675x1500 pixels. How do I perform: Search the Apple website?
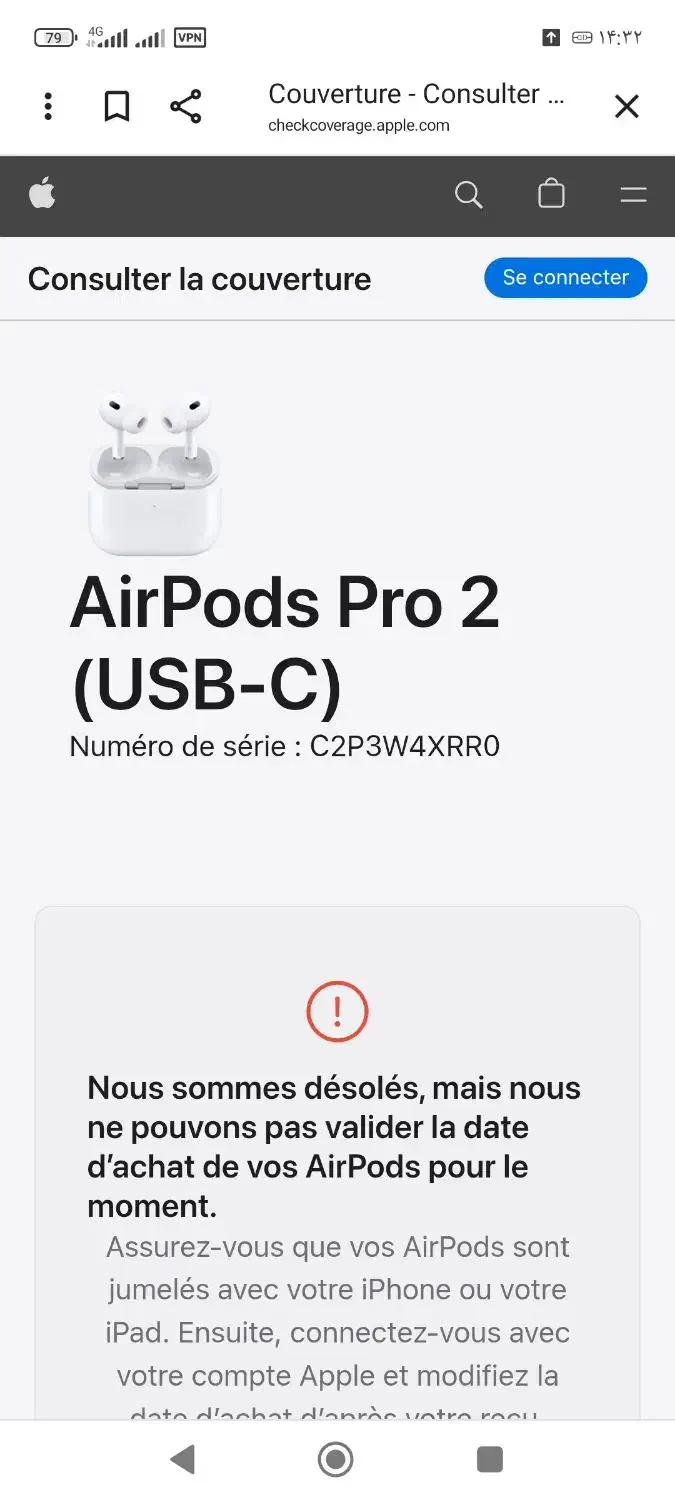click(x=468, y=194)
